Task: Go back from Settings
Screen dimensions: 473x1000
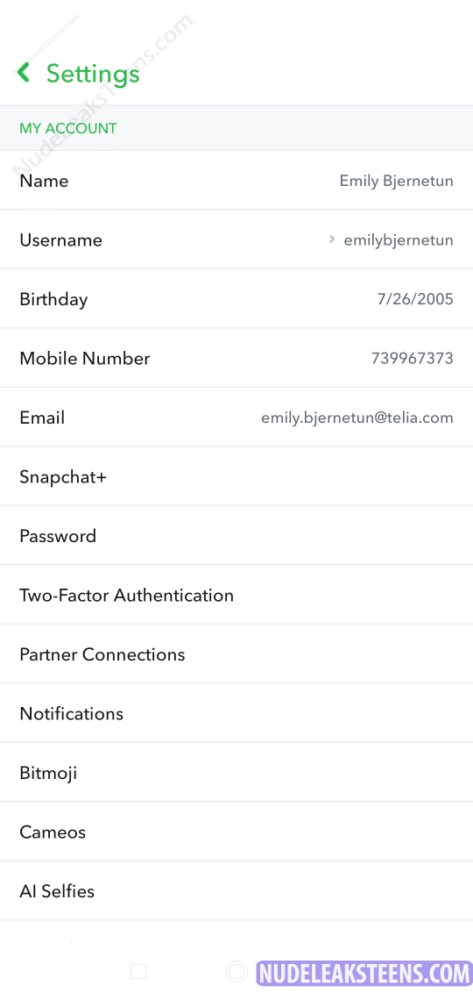Action: (x=24, y=73)
